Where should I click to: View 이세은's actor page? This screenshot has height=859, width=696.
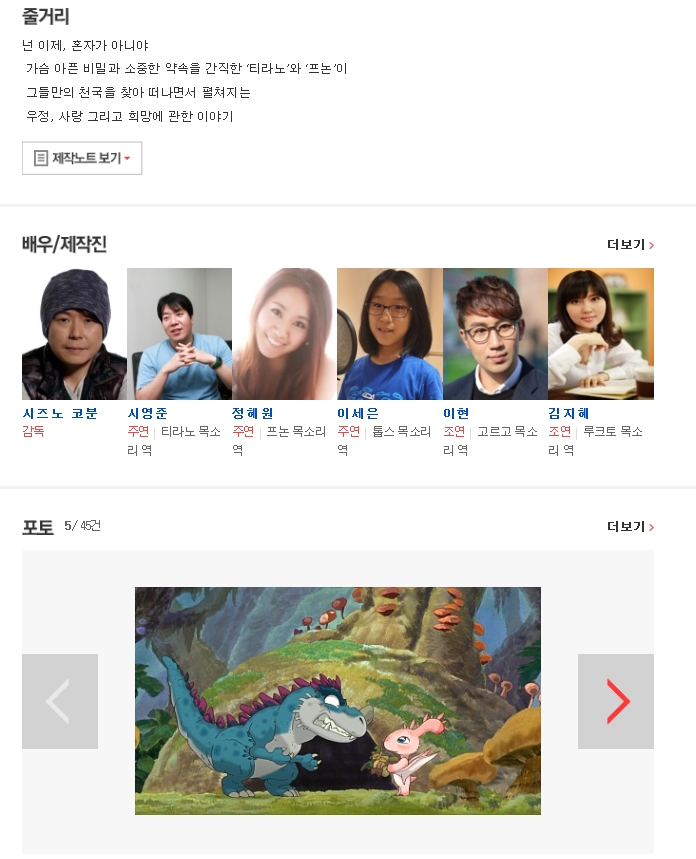coord(357,413)
